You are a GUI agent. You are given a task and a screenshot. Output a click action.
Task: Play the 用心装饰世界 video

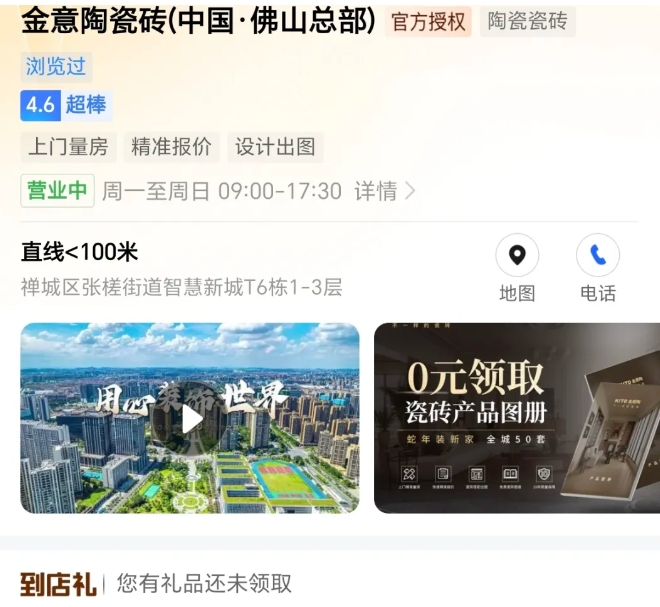point(190,418)
